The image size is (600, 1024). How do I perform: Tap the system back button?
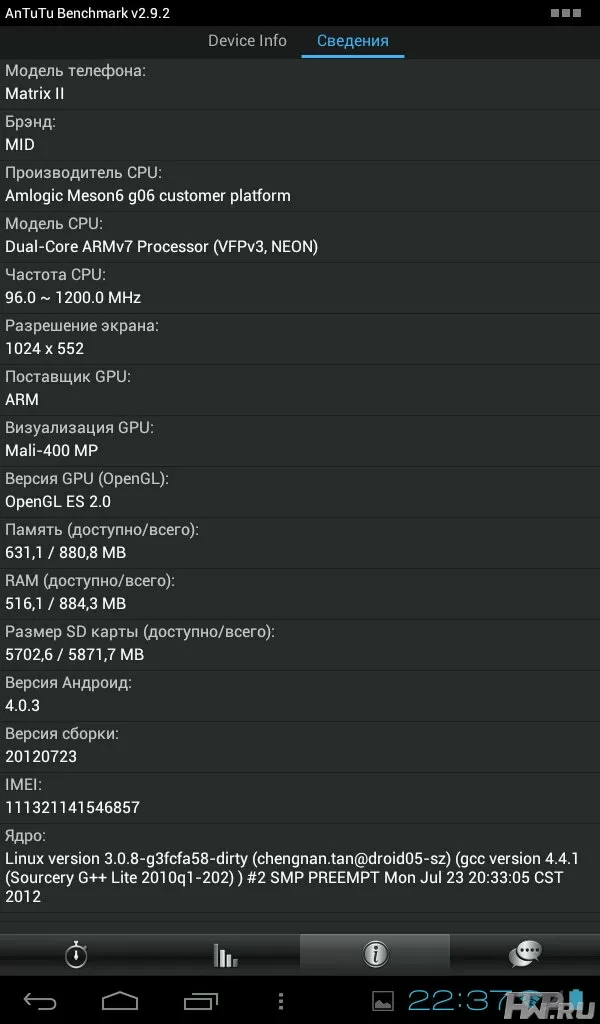[40, 1000]
